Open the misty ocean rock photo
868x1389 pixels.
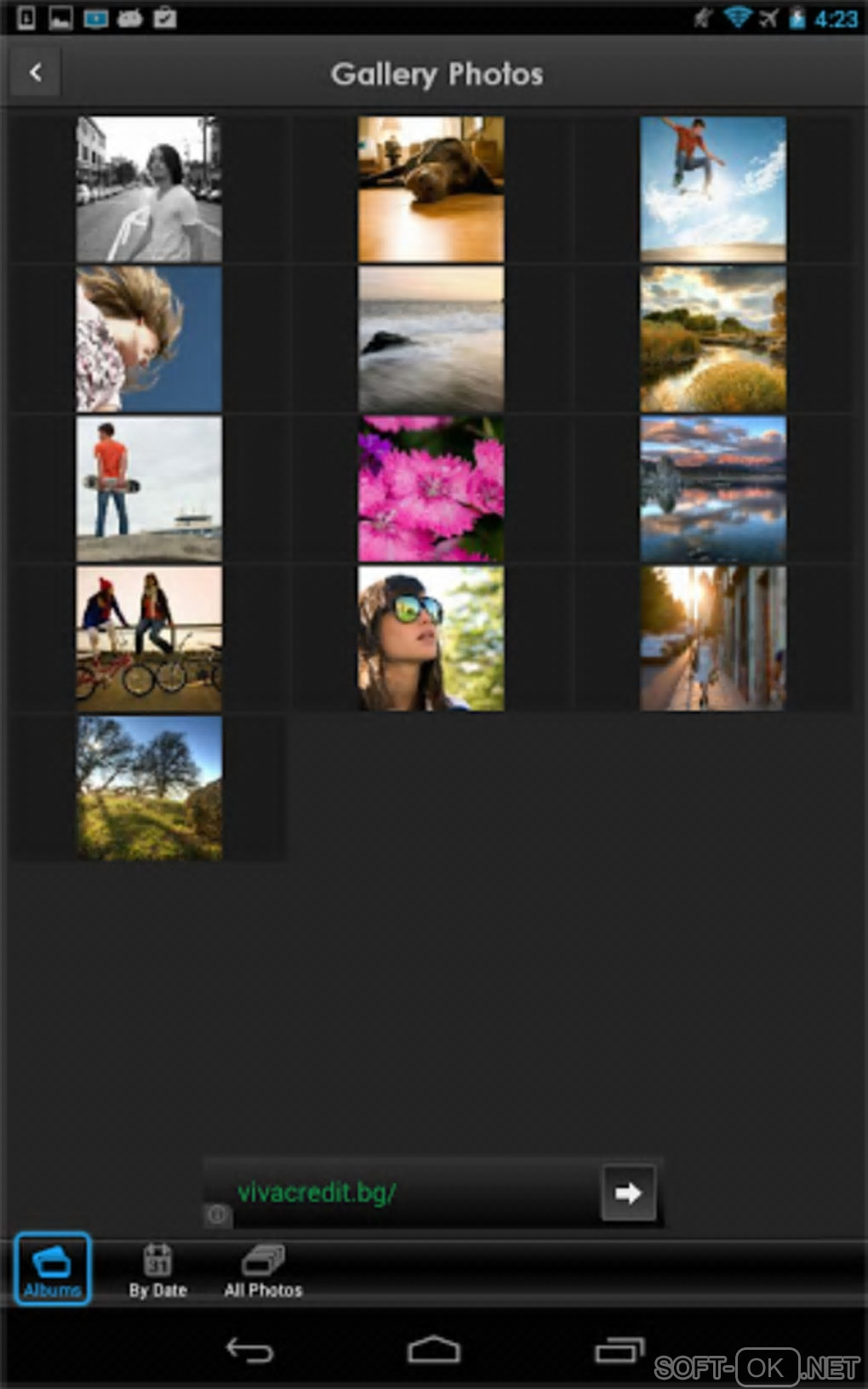(x=431, y=339)
